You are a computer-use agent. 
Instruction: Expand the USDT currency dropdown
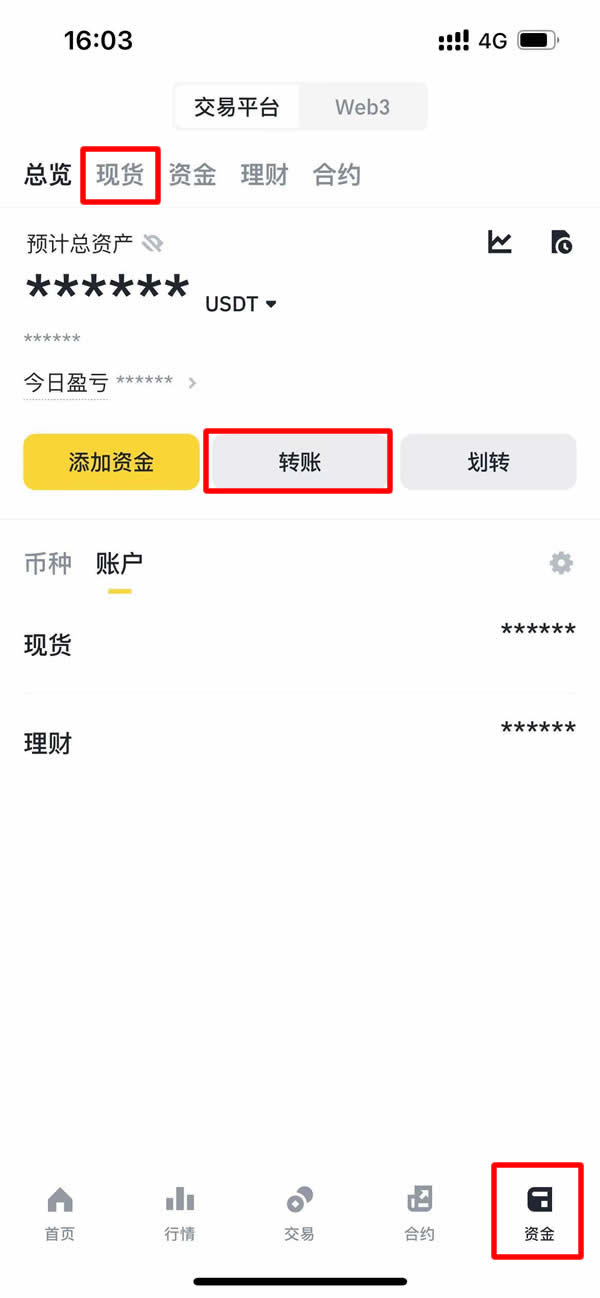[x=241, y=304]
